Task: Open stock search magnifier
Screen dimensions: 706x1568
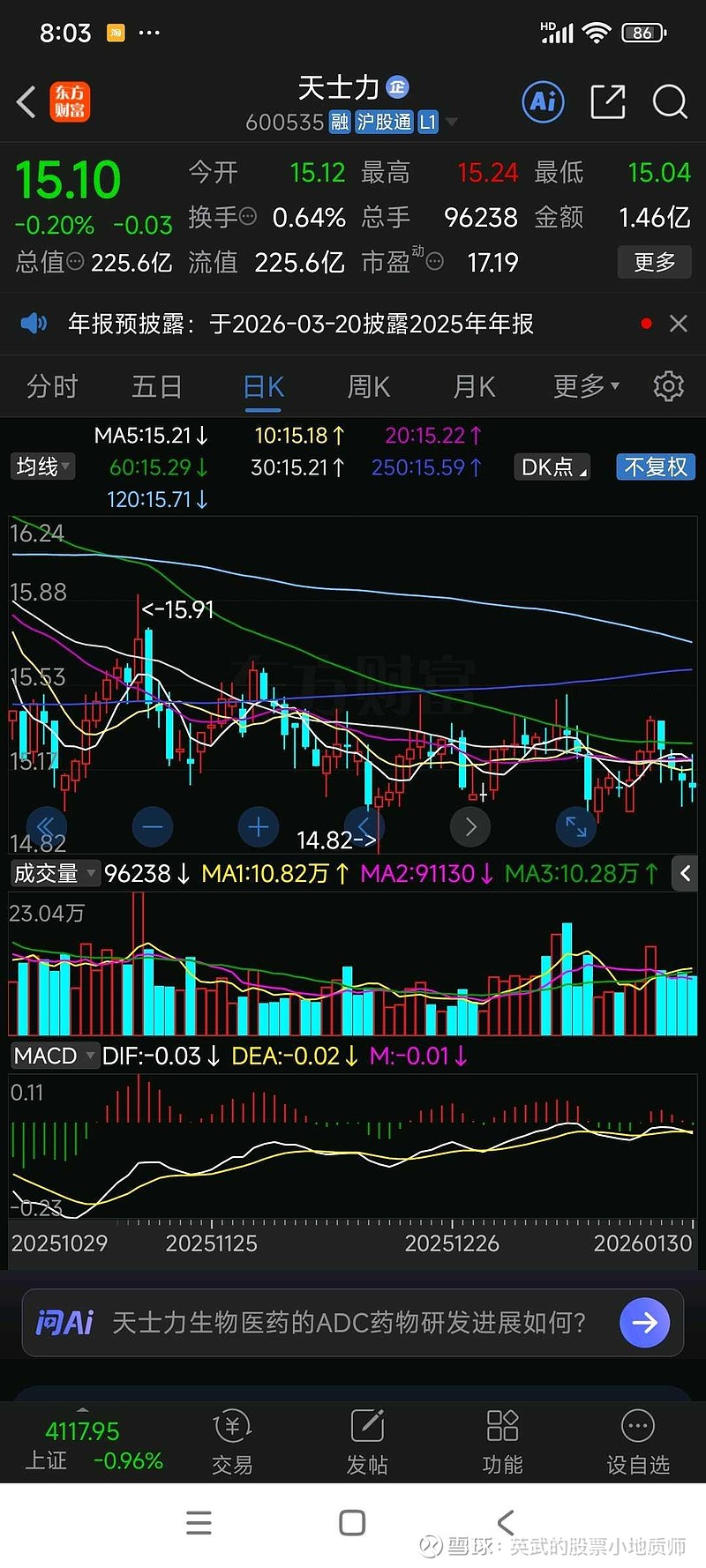Action: tap(670, 102)
